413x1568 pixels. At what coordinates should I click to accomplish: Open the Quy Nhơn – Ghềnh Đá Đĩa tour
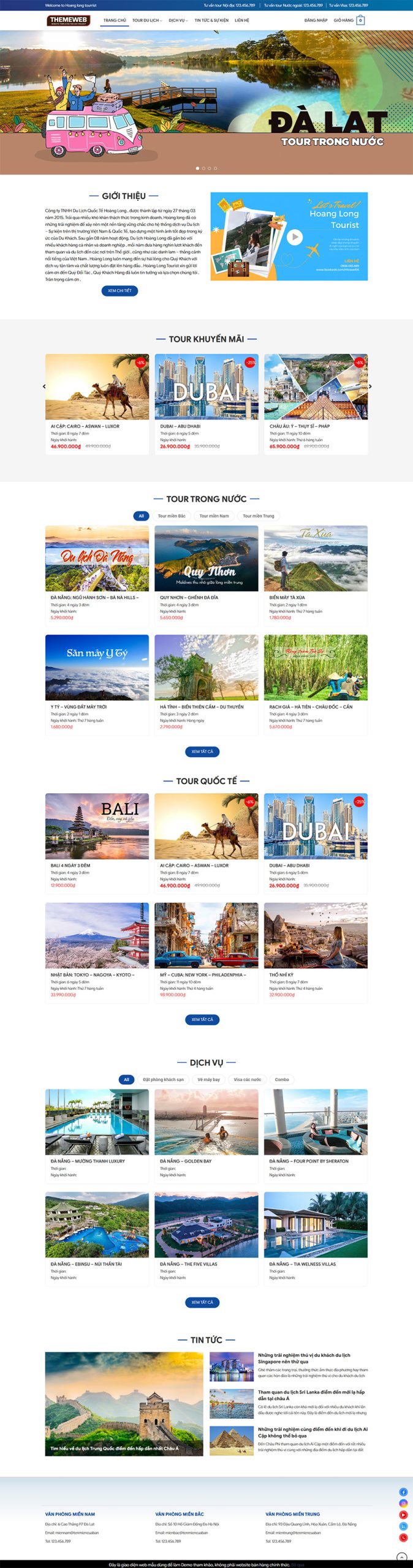click(206, 559)
